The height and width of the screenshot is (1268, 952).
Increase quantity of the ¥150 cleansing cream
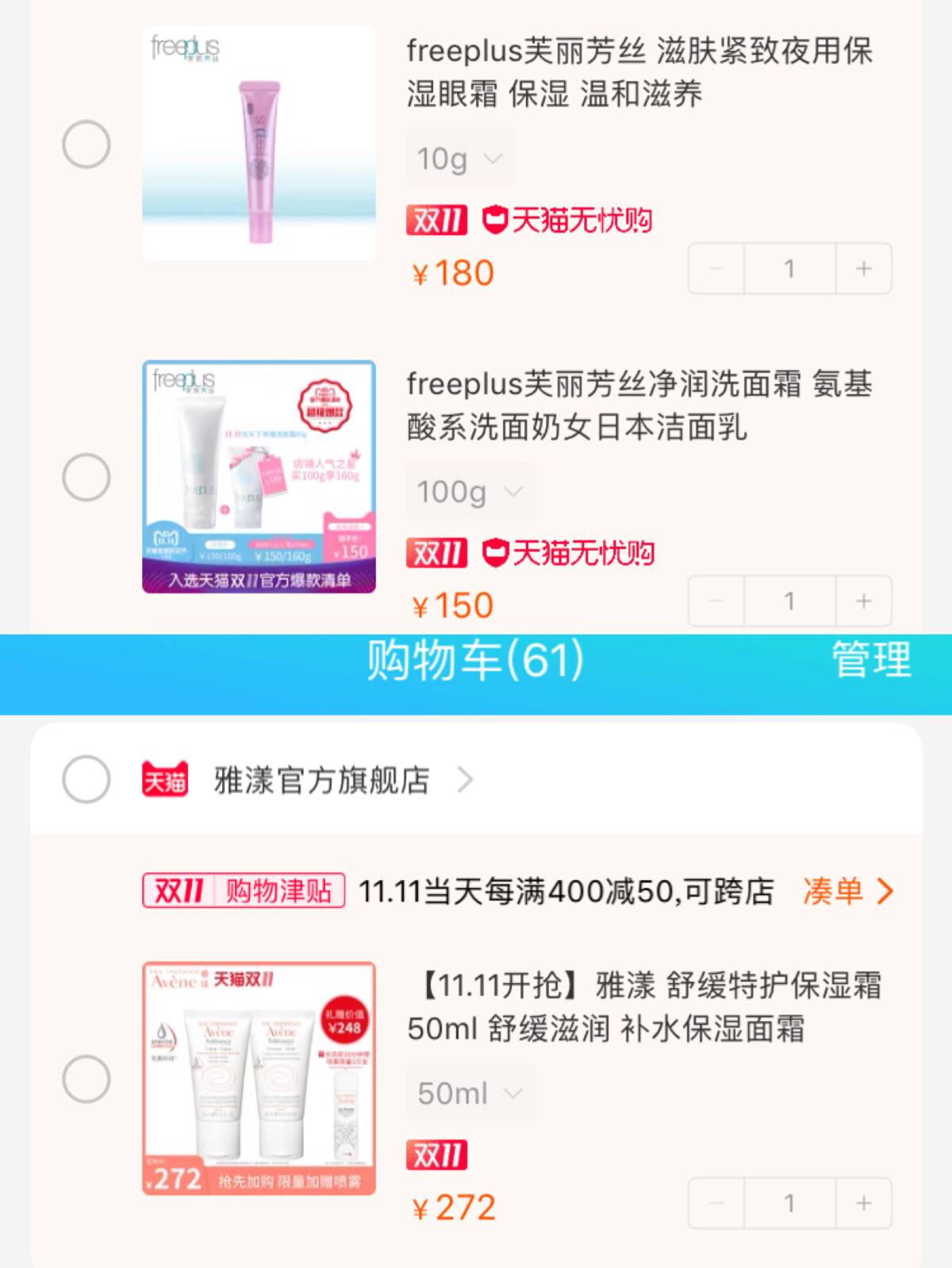[x=864, y=601]
